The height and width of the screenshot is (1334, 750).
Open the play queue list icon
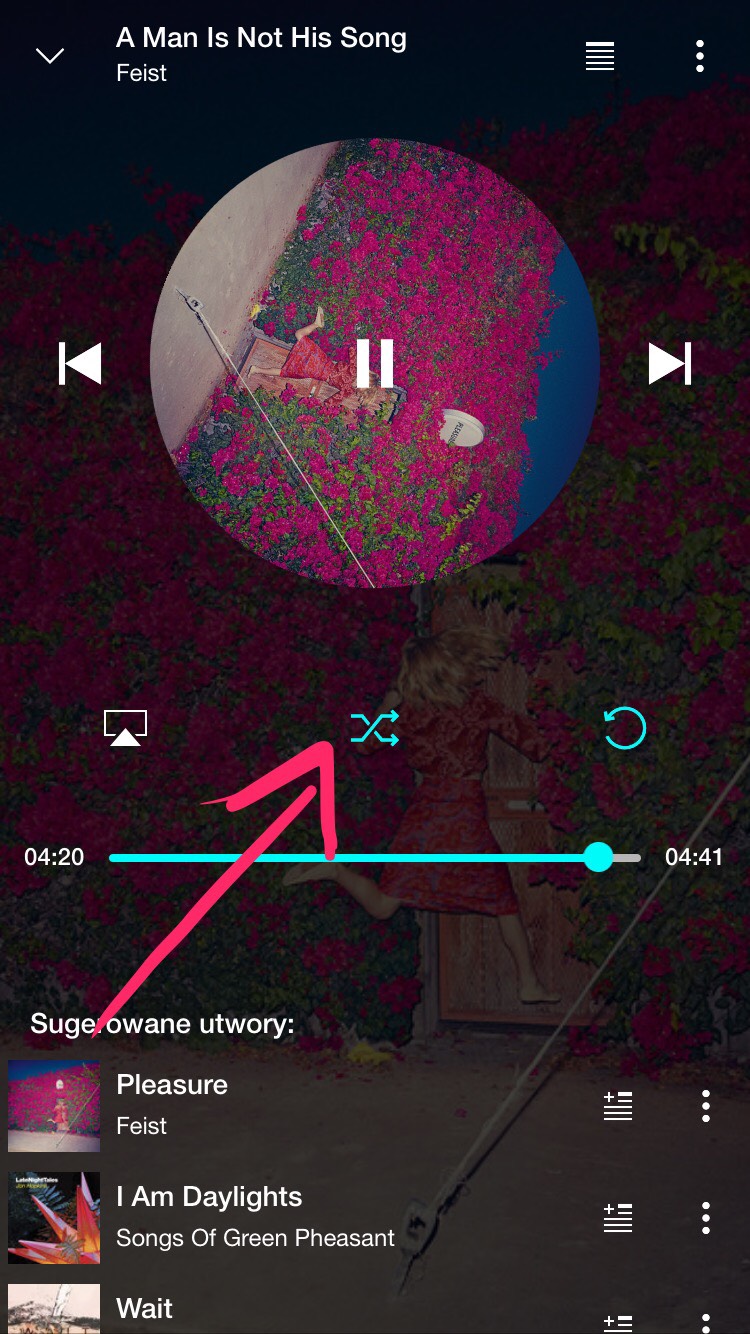coord(600,56)
